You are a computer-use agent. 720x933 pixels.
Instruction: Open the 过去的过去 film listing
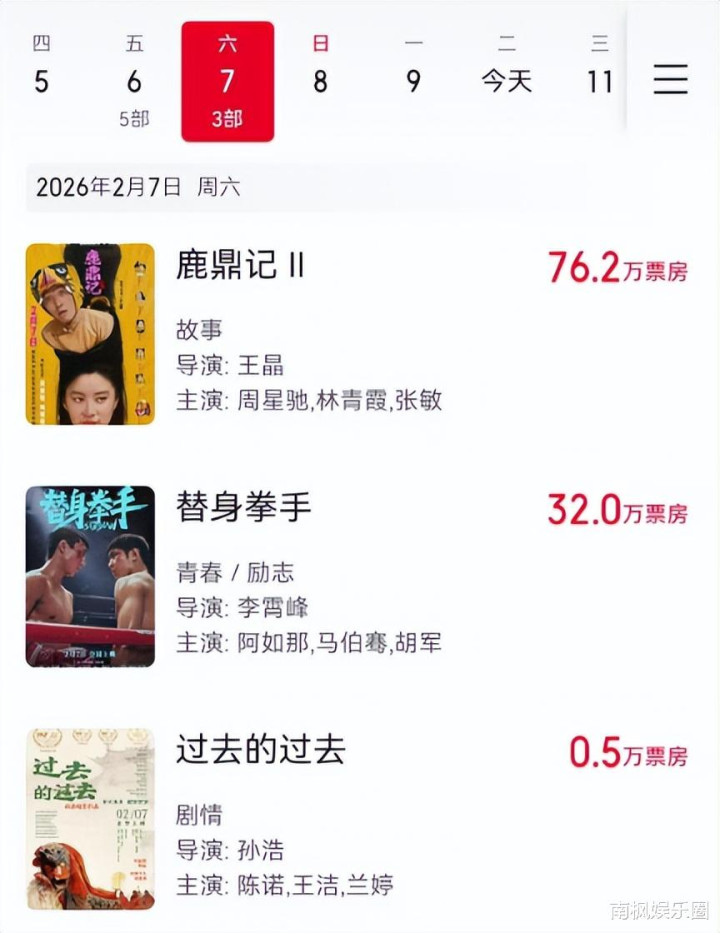click(260, 750)
